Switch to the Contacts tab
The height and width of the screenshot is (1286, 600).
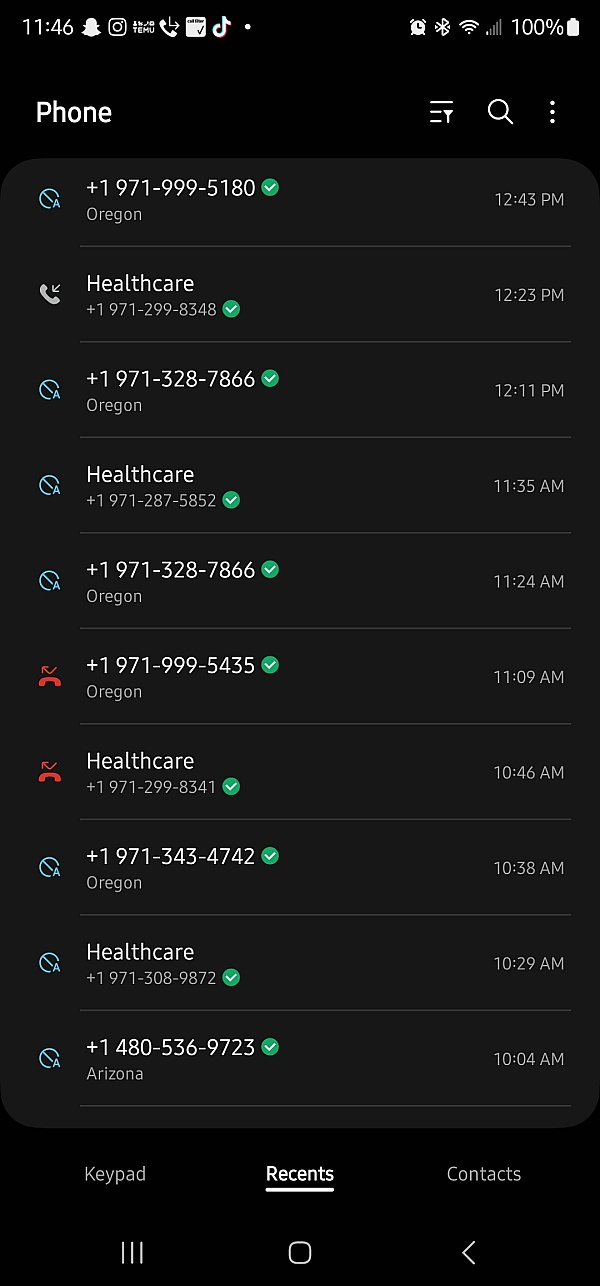tap(484, 1174)
